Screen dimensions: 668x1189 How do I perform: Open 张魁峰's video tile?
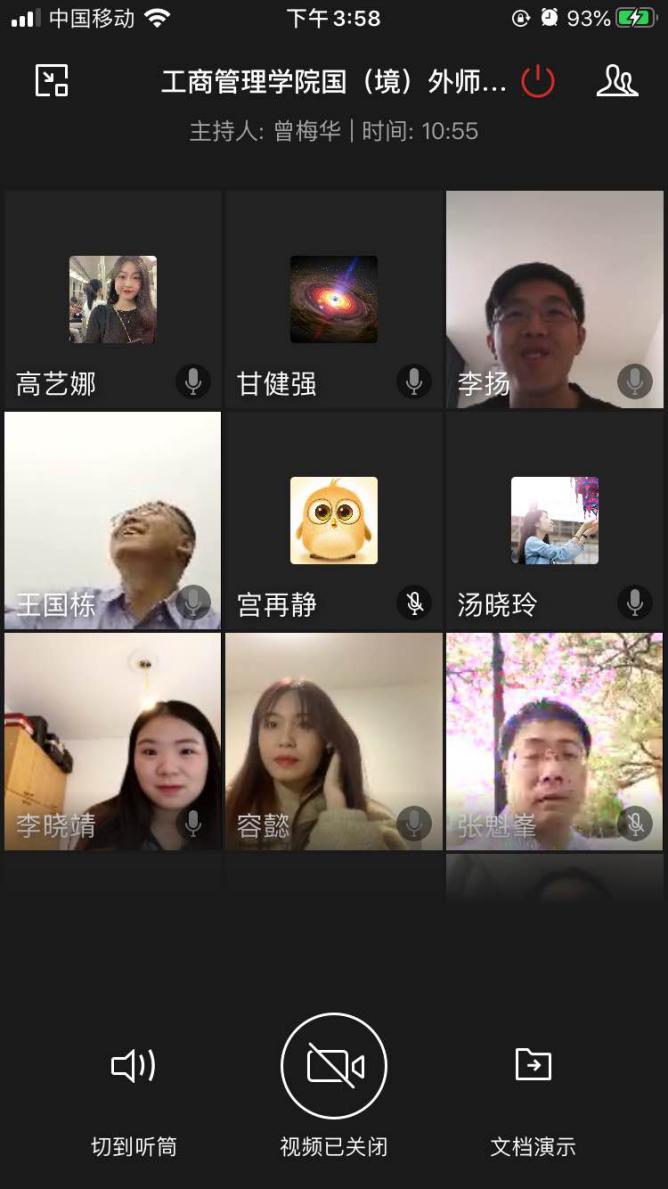[x=555, y=741]
